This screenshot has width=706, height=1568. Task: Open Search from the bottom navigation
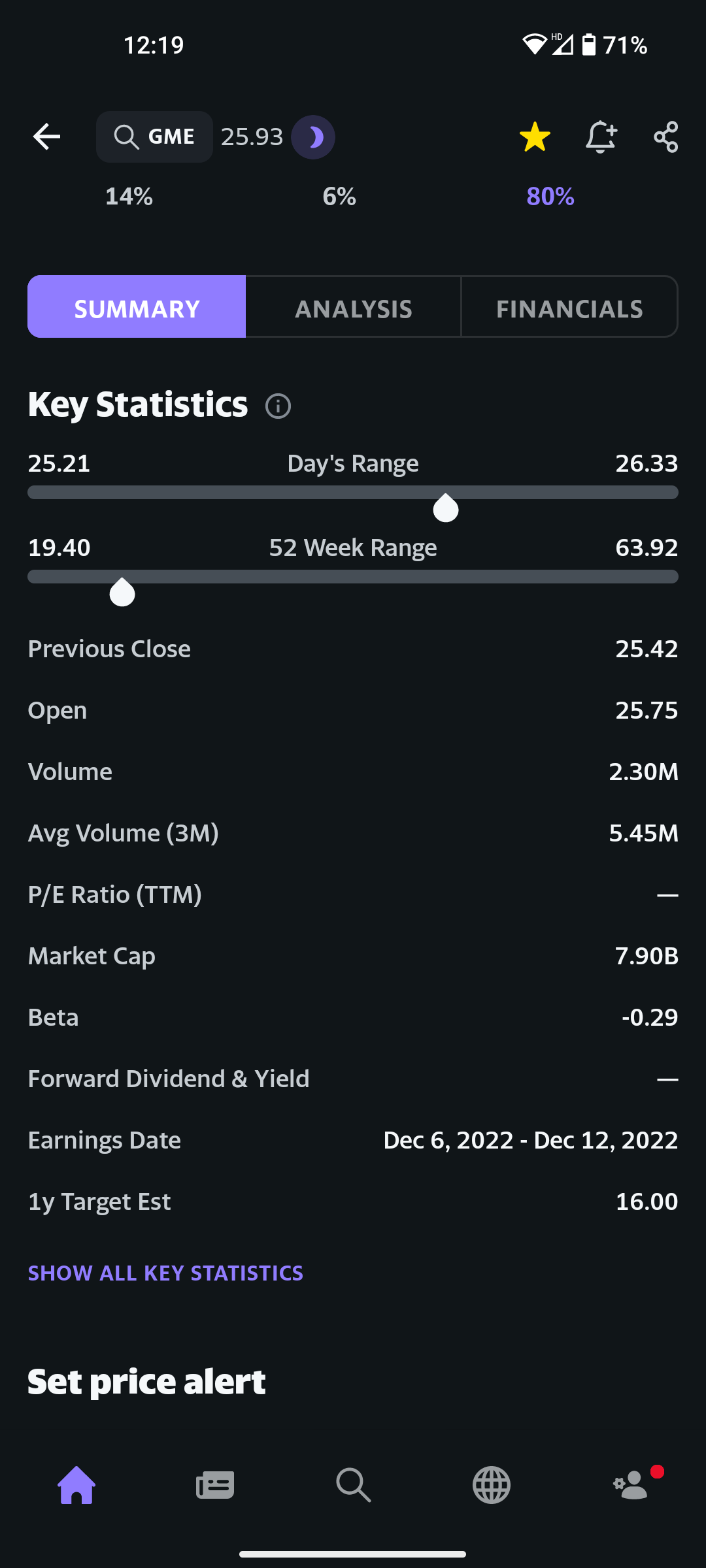[353, 1484]
